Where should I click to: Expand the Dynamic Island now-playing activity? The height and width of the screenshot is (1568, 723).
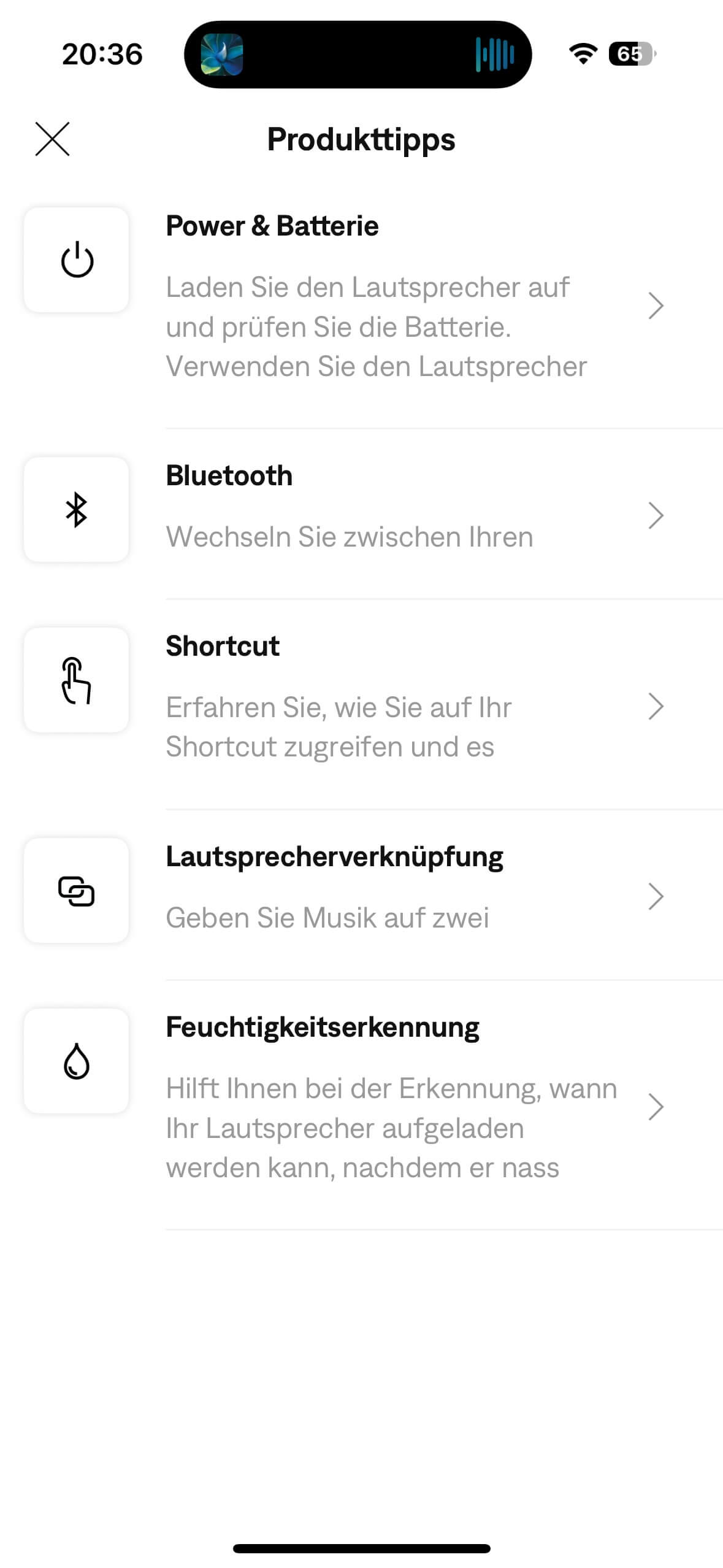tap(358, 54)
